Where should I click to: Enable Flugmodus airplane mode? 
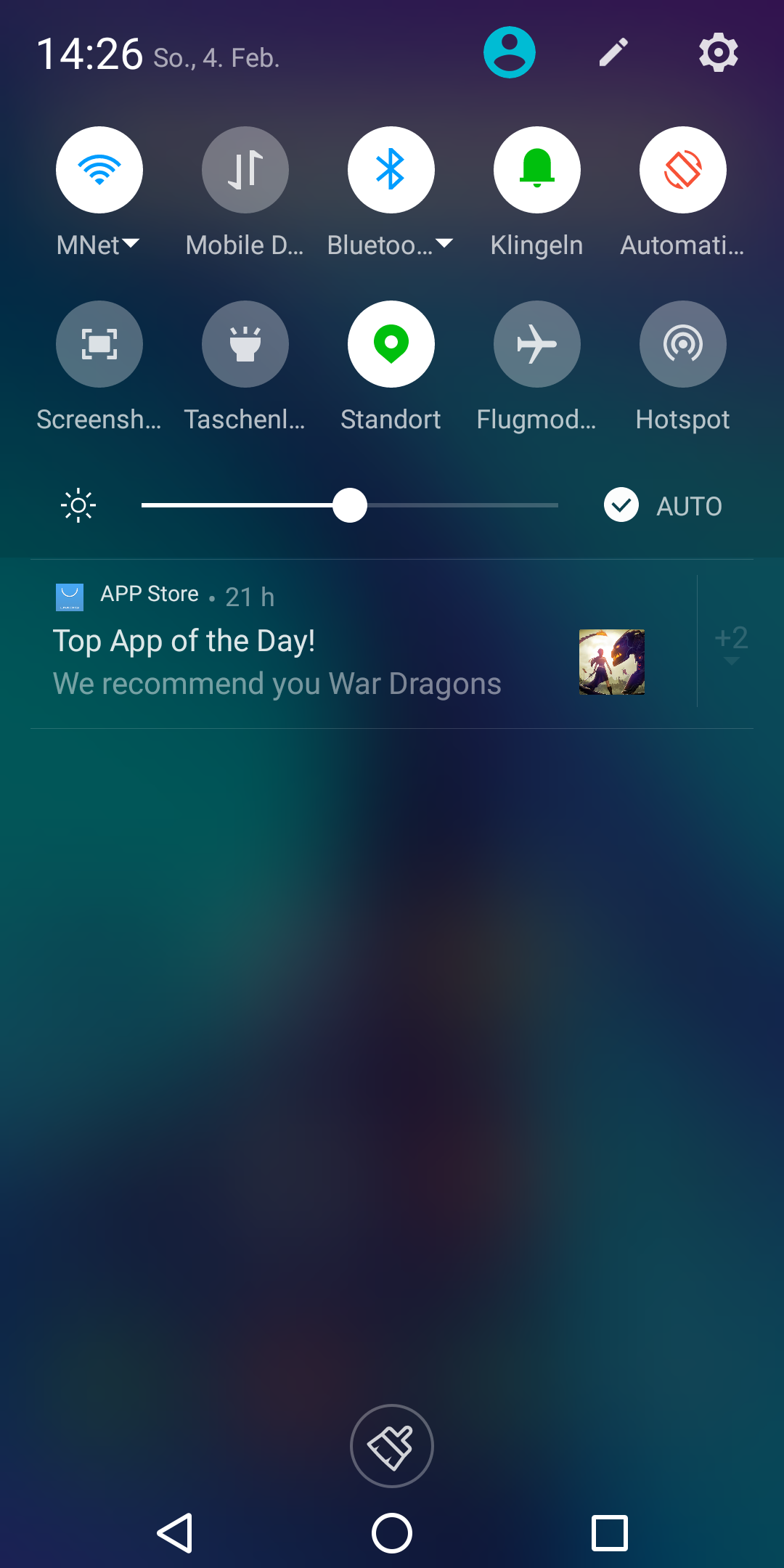pyautogui.click(x=537, y=344)
